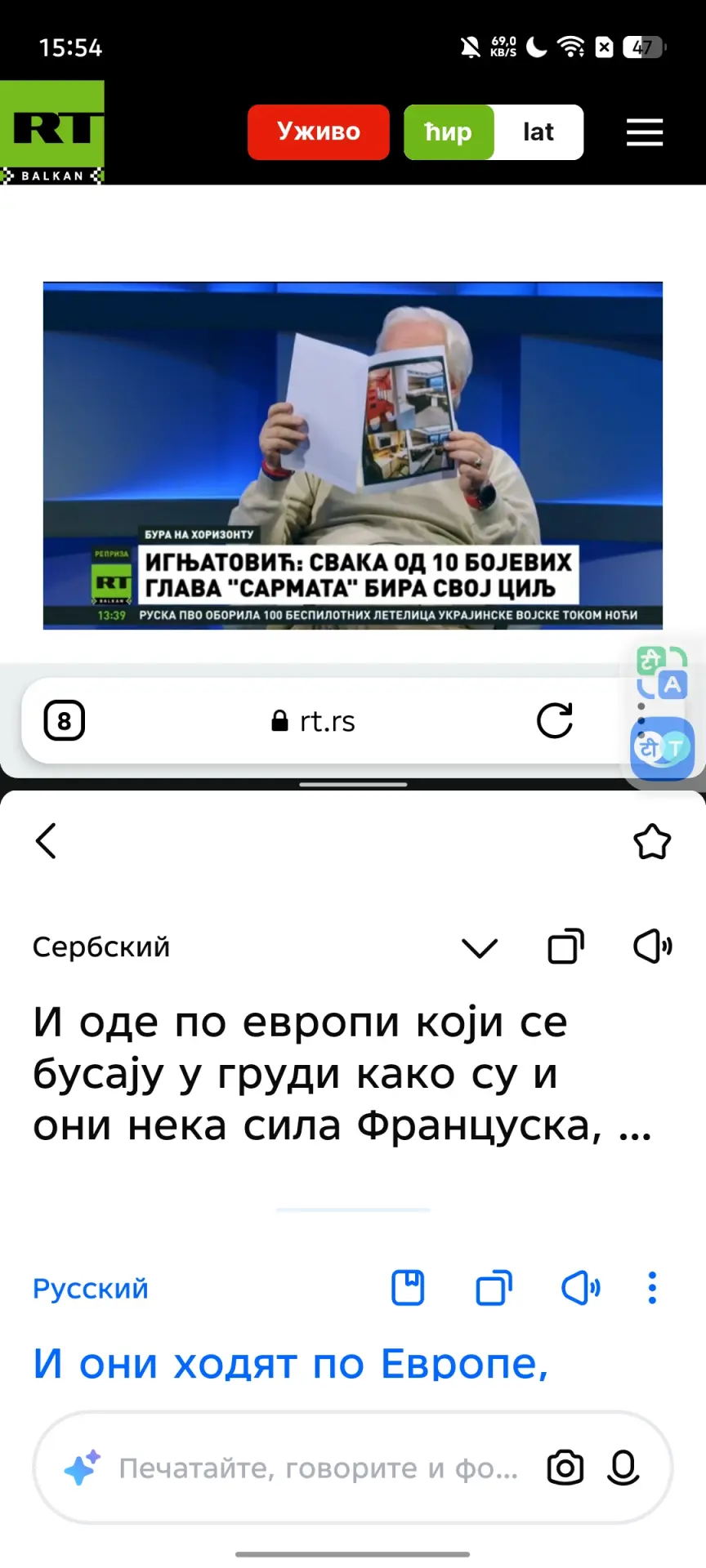Tap the Печатайте, говорите text field
Image resolution: width=706 pixels, height=1568 pixels.
[x=319, y=1468]
